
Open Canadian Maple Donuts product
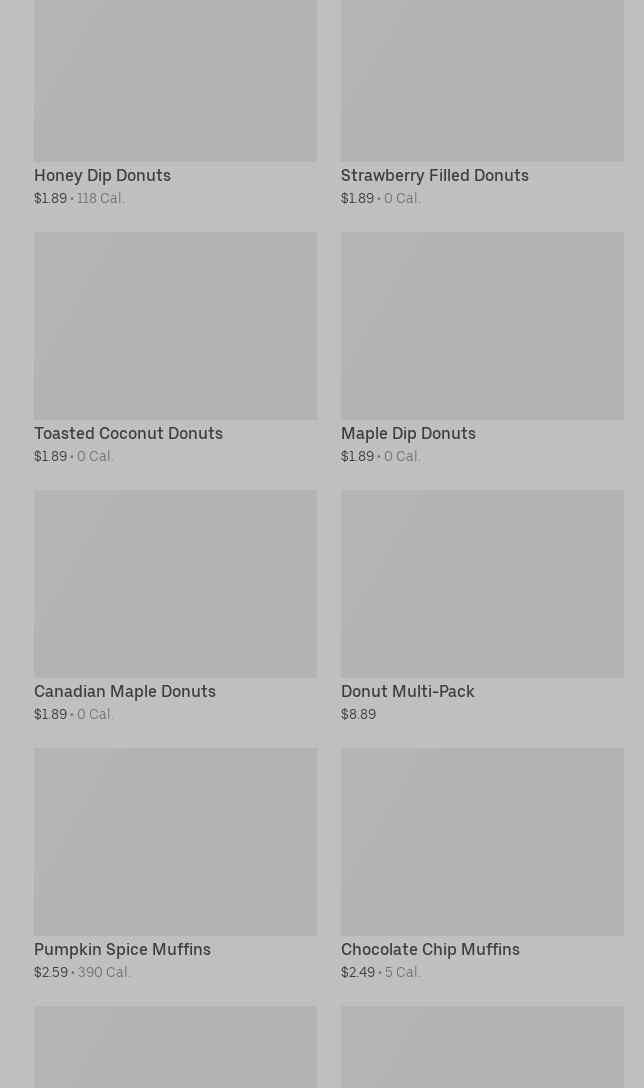(x=175, y=585)
